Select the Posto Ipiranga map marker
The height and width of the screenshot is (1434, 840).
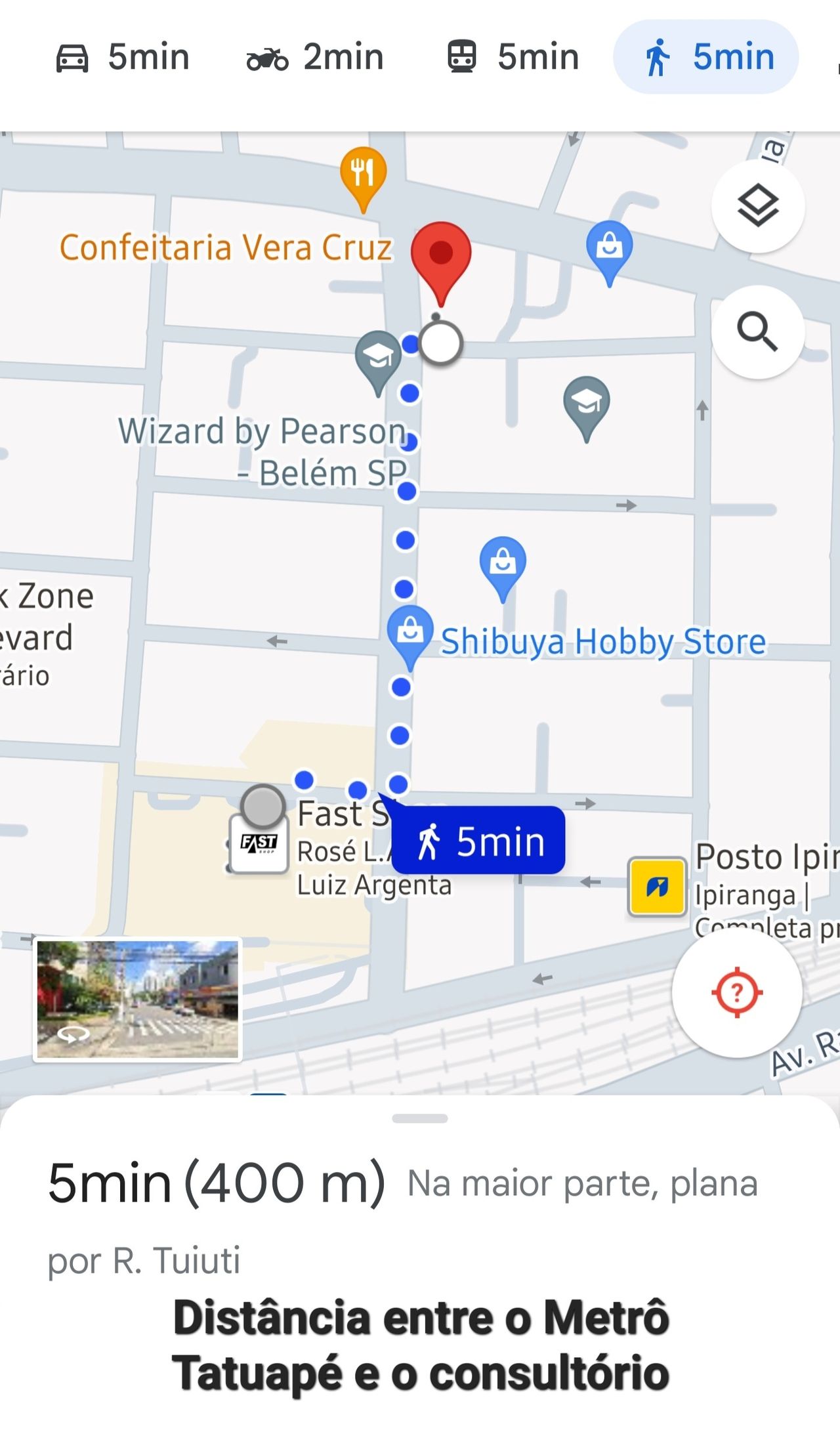657,886
